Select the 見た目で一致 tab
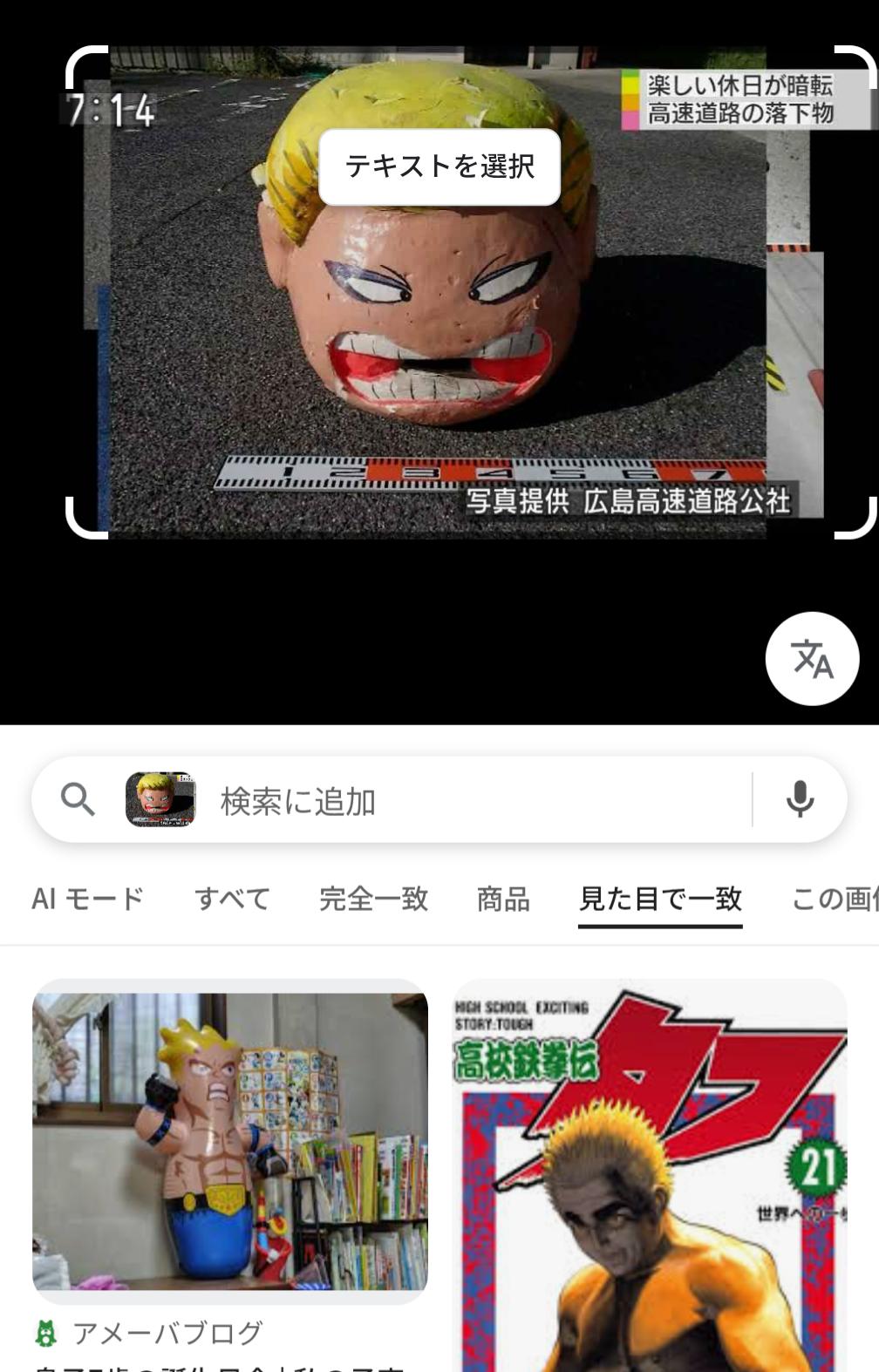The height and width of the screenshot is (1372, 879). [660, 899]
